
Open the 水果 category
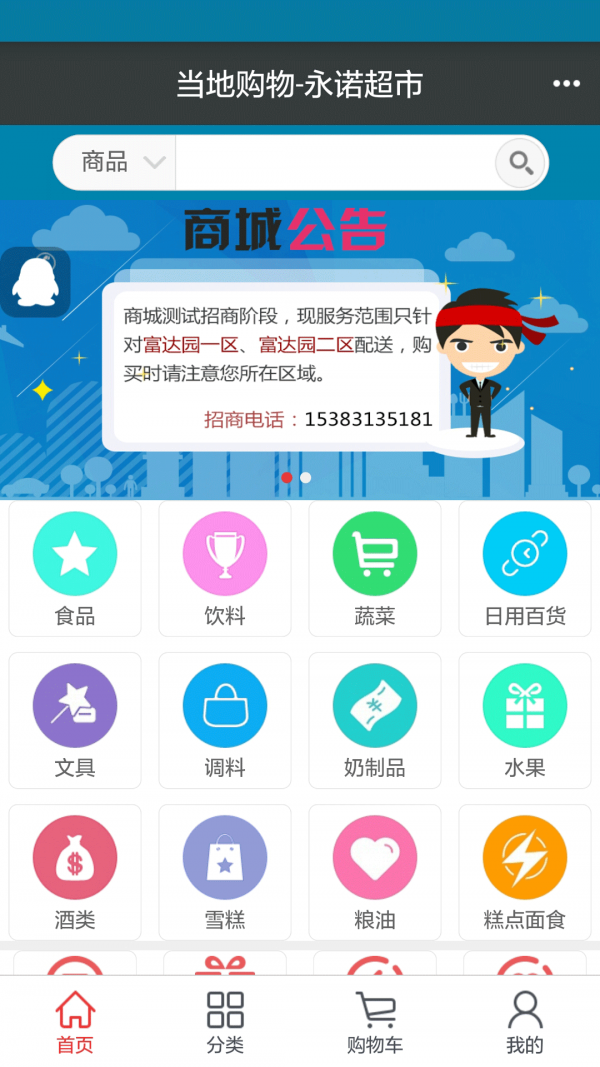[x=525, y=720]
